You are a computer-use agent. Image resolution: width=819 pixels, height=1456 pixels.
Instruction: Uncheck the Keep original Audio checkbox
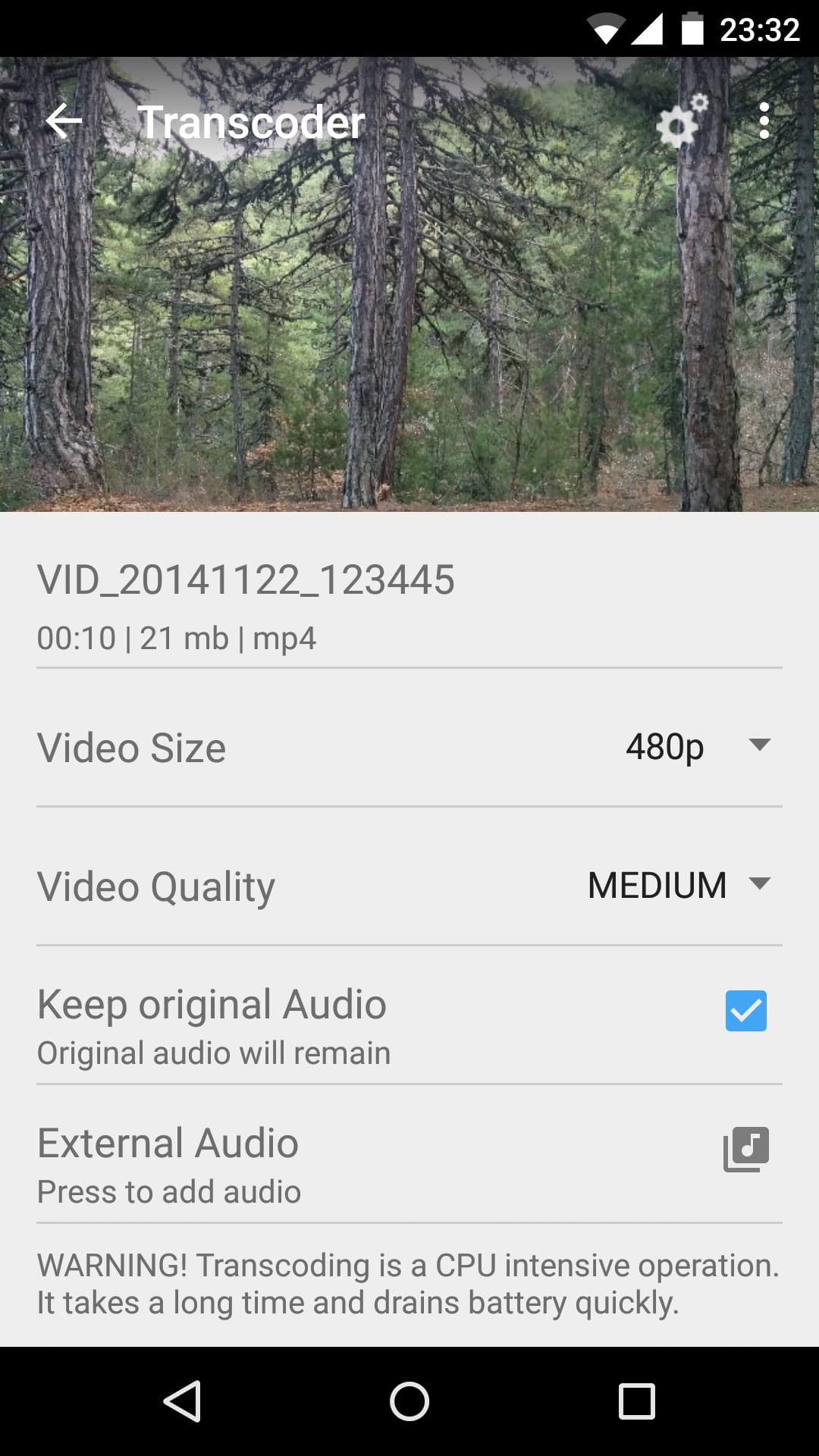pyautogui.click(x=745, y=1011)
